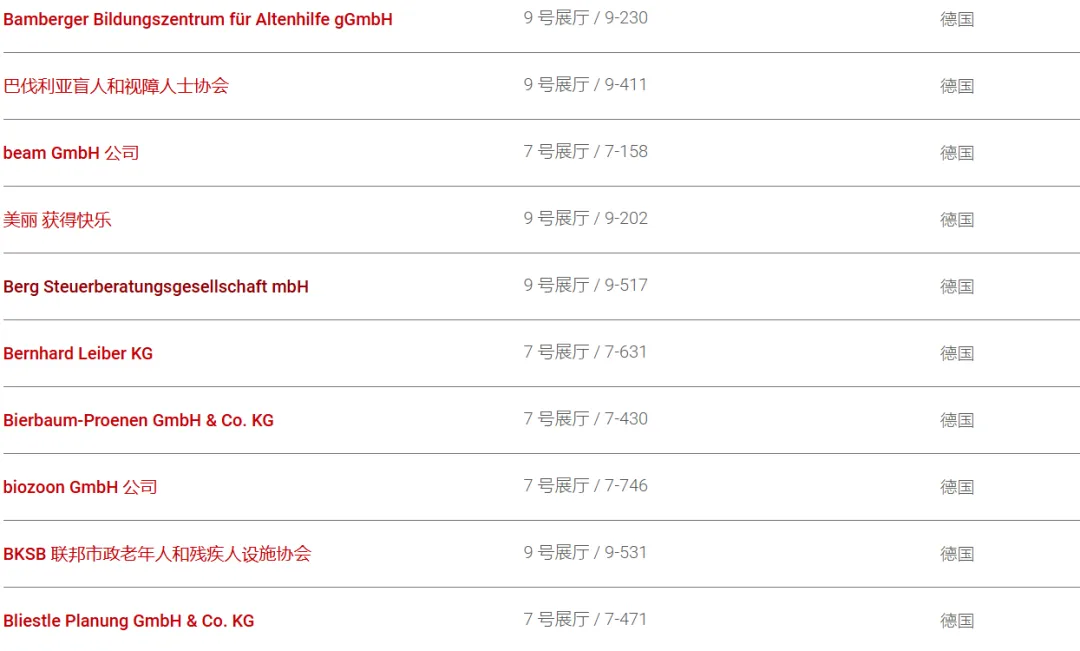
Task: Open biozoon GmbH 公司 exhibitor link
Action: (x=80, y=487)
